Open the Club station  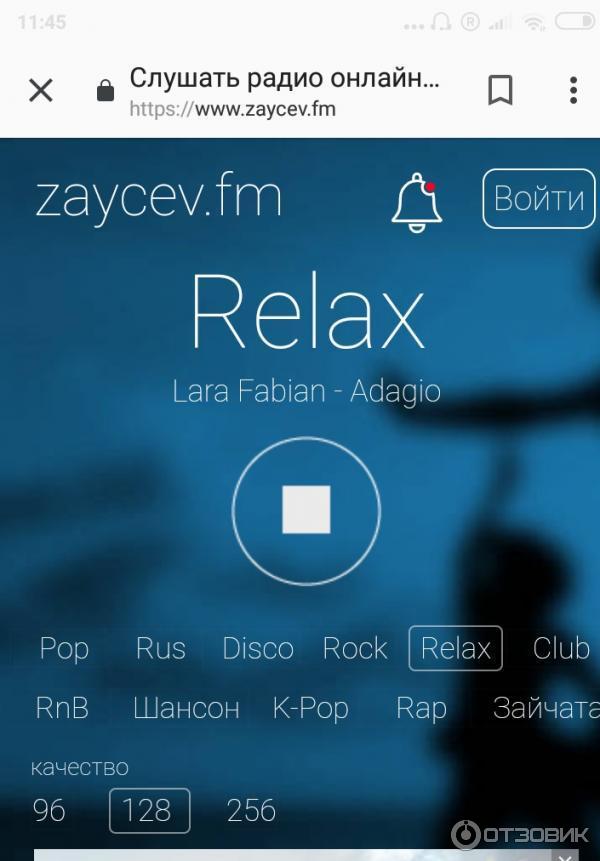pyautogui.click(x=561, y=648)
